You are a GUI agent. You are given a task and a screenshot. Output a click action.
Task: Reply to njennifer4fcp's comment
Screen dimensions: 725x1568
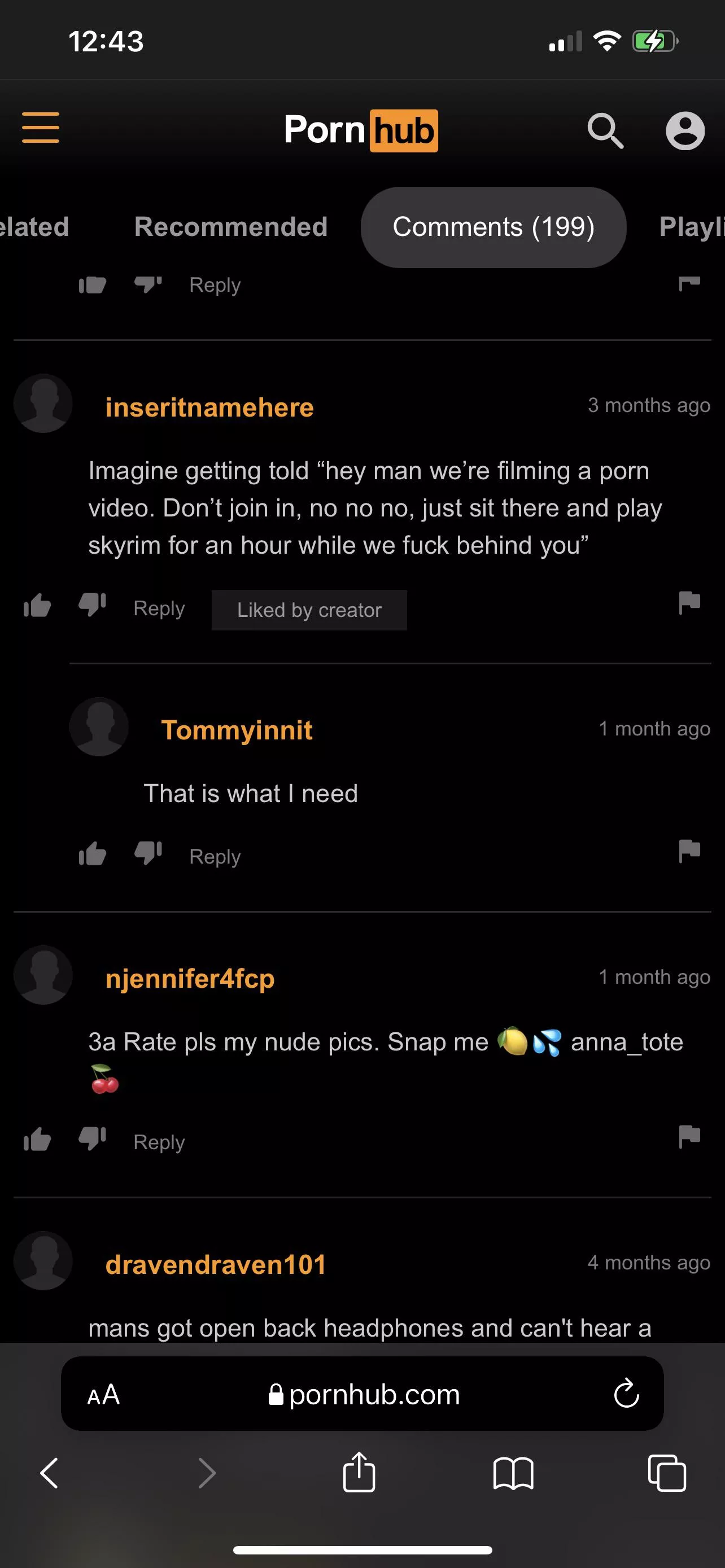[159, 1142]
